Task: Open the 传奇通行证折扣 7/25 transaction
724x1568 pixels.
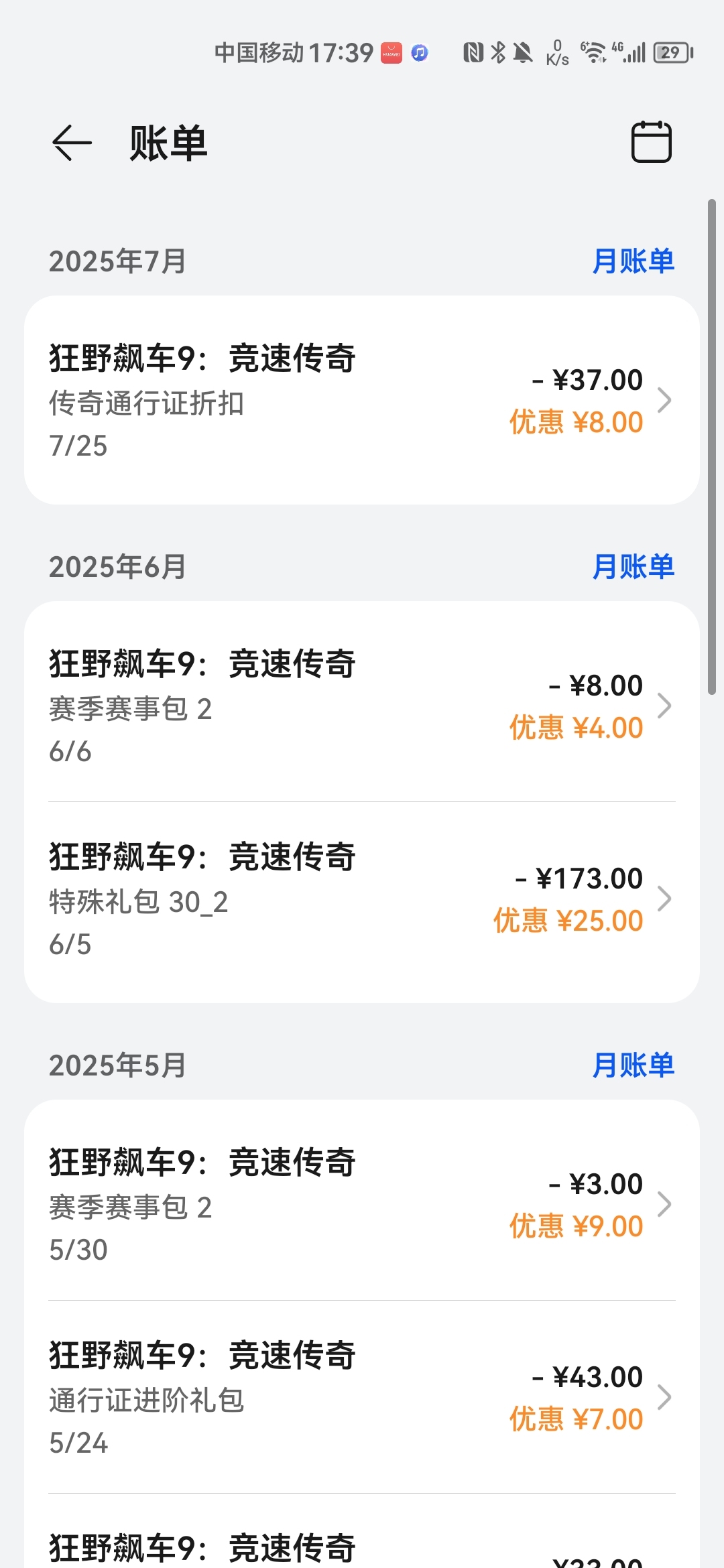Action: coord(362,400)
